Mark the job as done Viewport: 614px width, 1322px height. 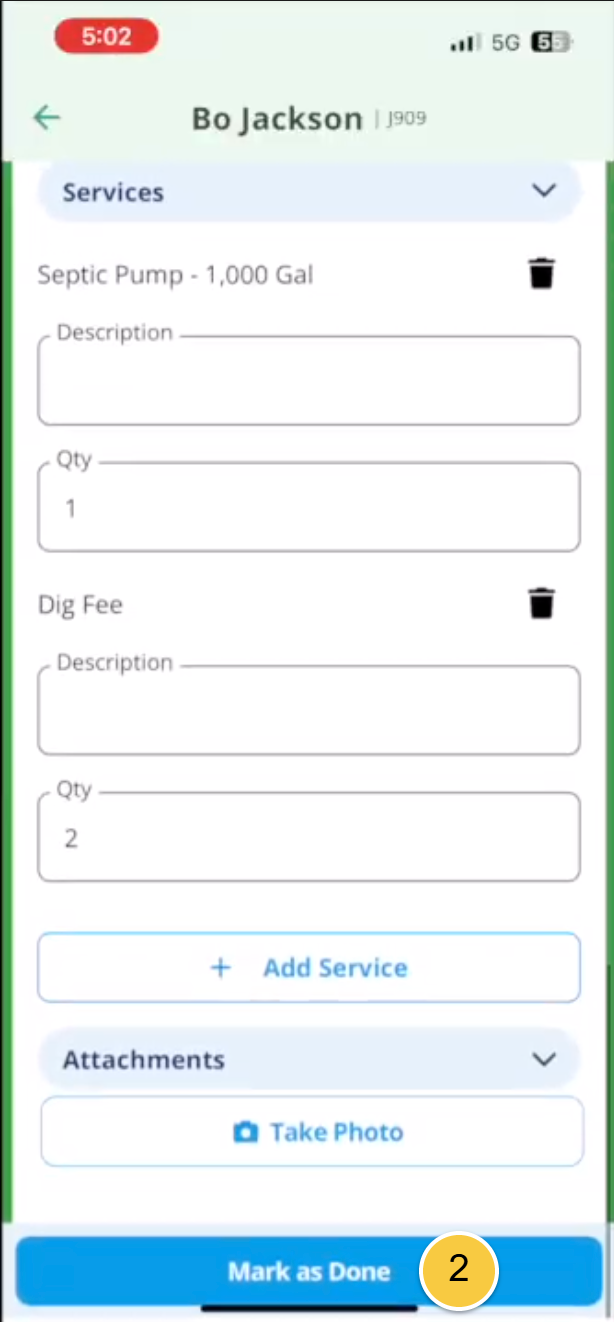click(309, 1271)
